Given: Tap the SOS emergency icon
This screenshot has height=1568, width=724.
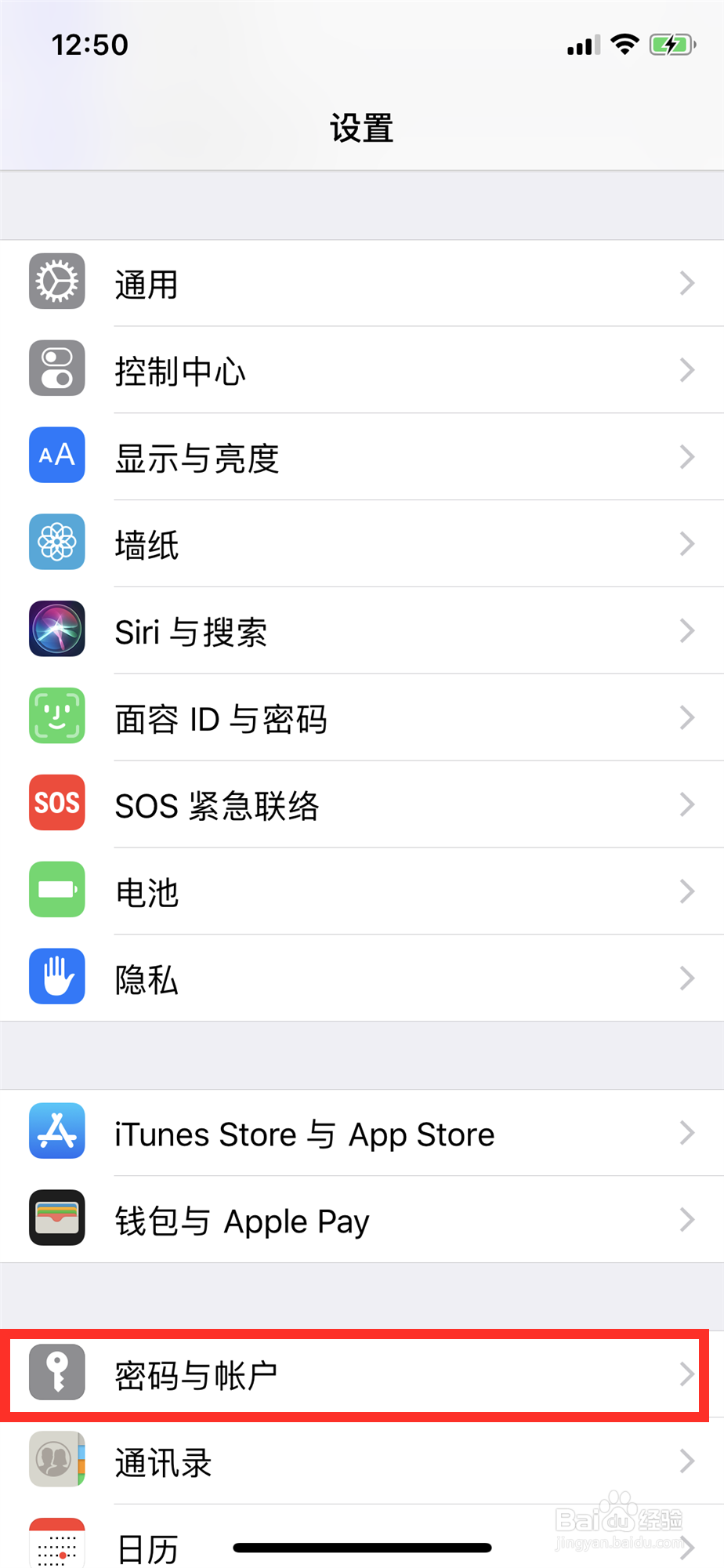Looking at the screenshot, I should [x=56, y=803].
